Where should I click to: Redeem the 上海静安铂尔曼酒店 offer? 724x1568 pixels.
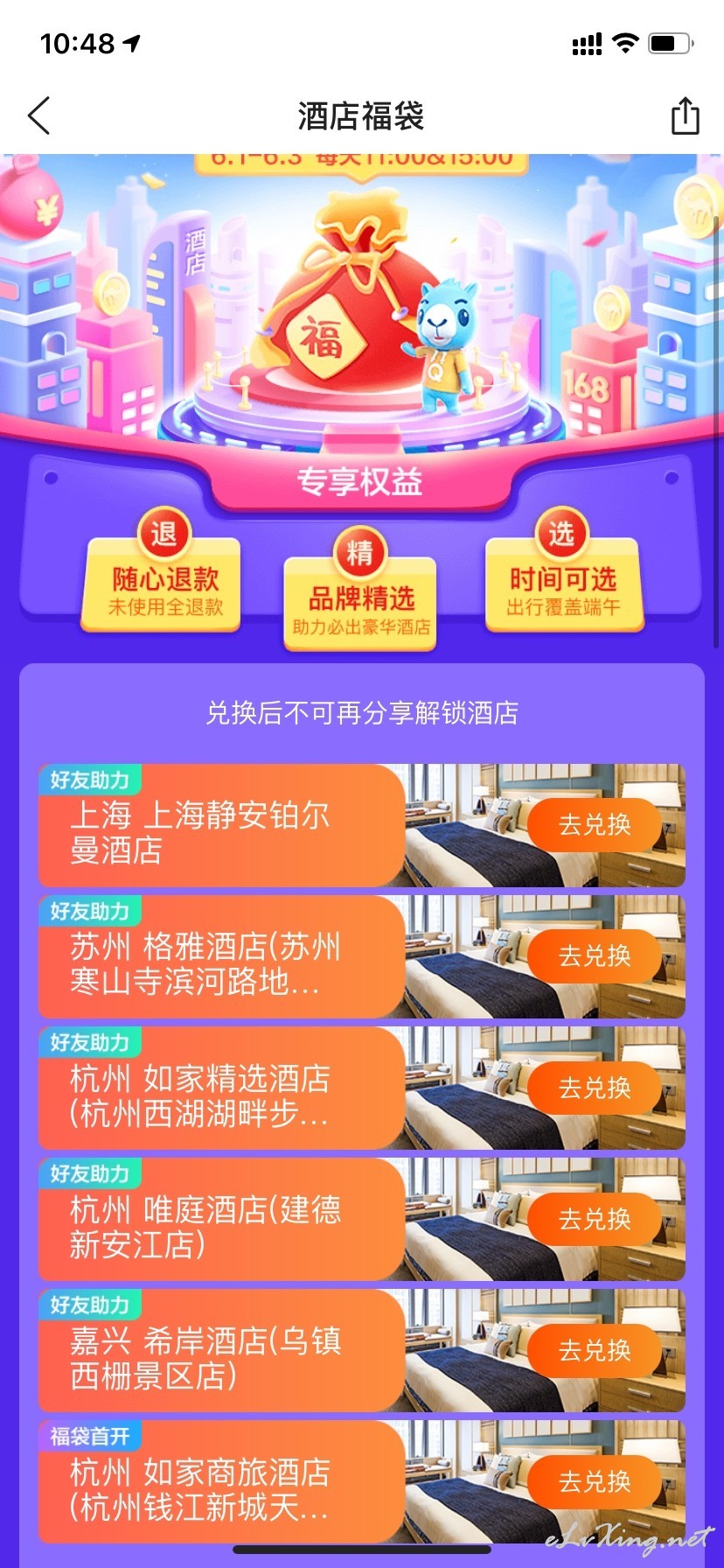click(x=595, y=825)
